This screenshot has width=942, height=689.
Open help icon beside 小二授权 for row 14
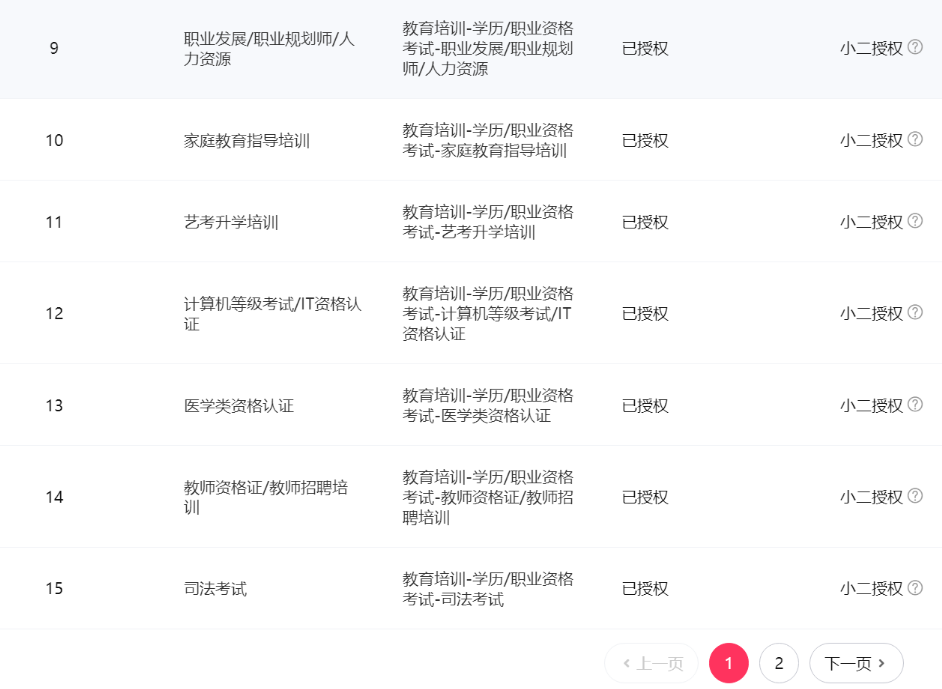click(915, 496)
